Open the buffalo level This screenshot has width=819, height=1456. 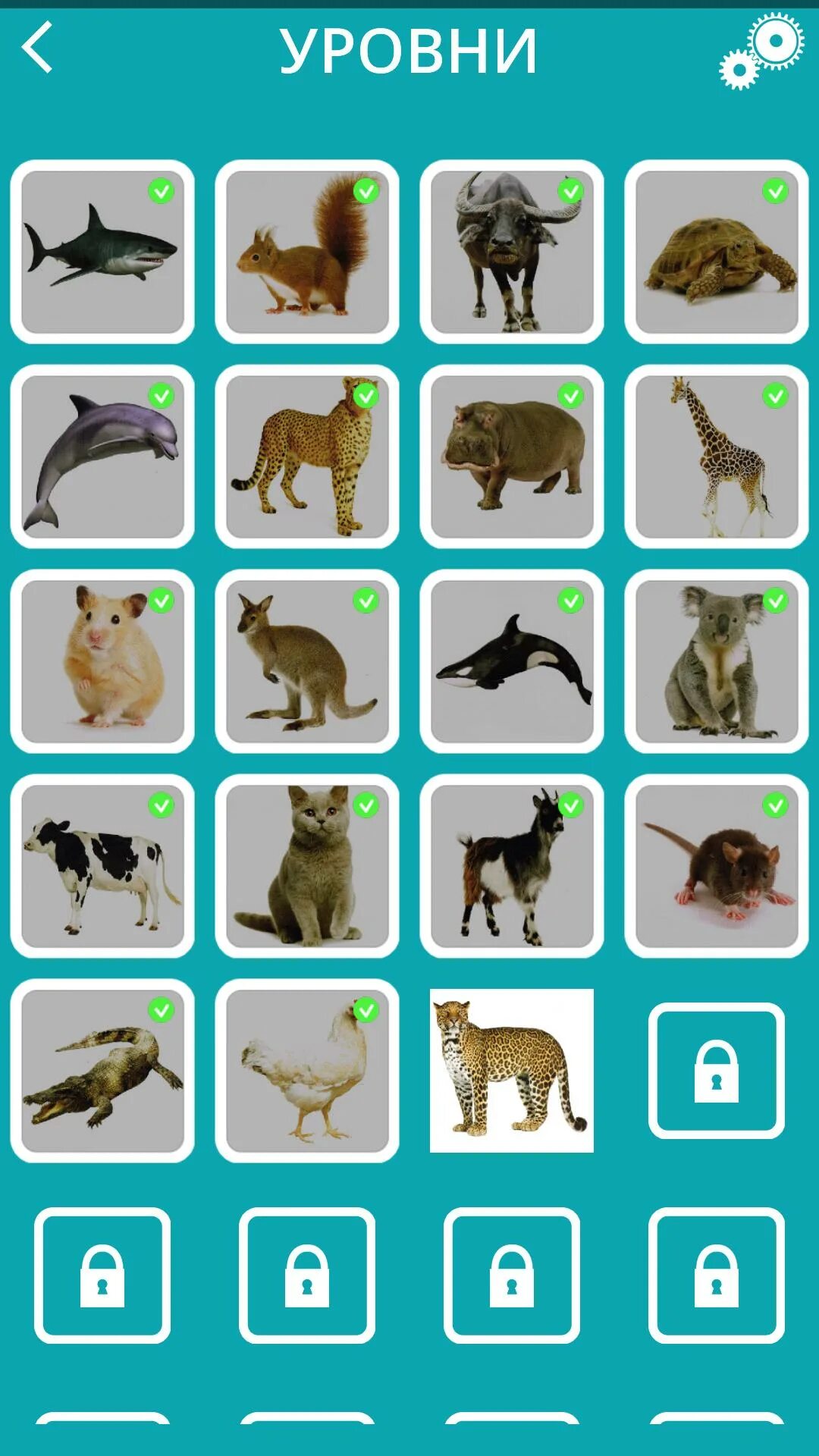point(512,252)
